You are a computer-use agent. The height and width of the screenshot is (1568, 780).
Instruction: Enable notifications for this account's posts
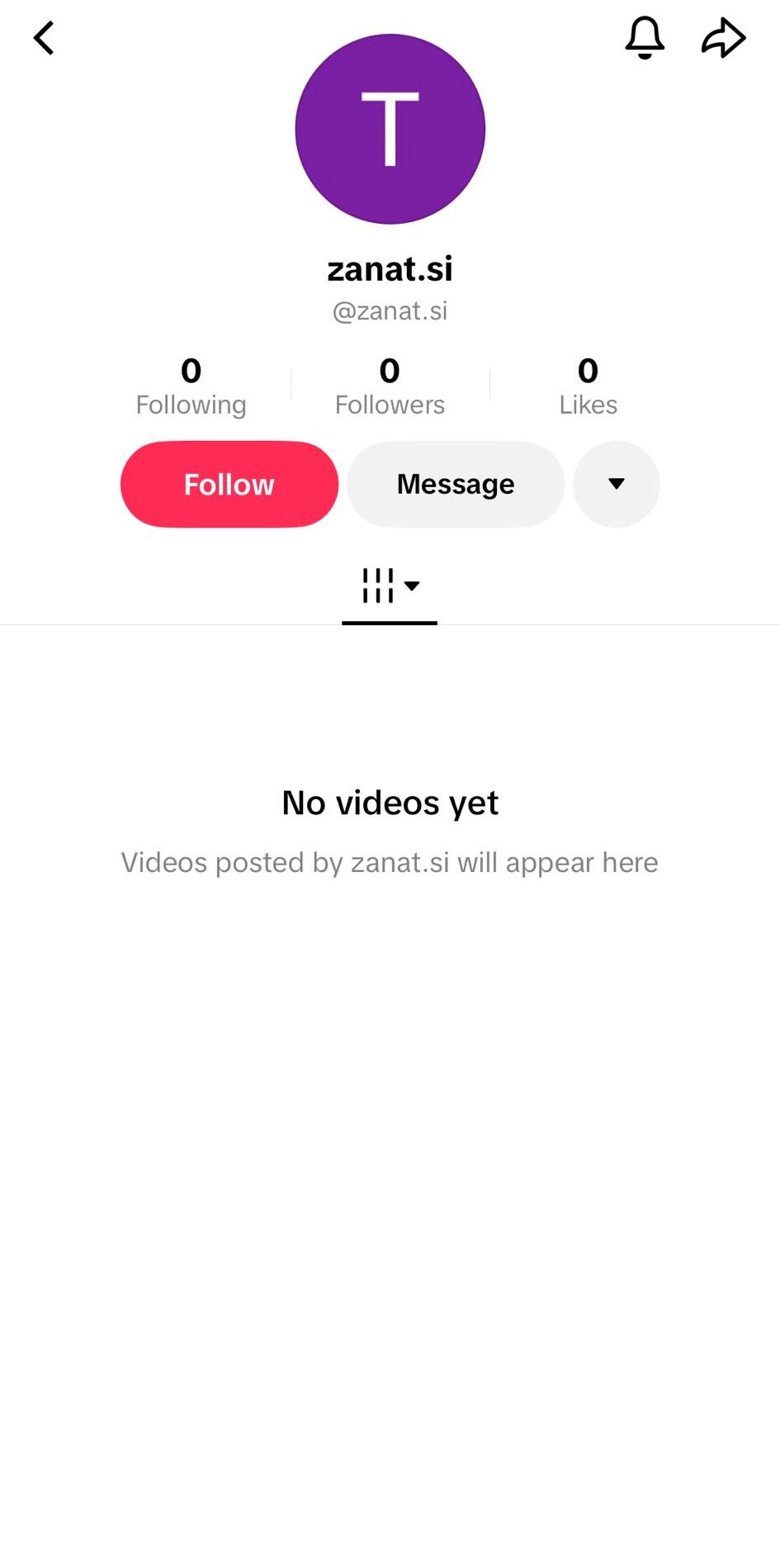(x=645, y=37)
